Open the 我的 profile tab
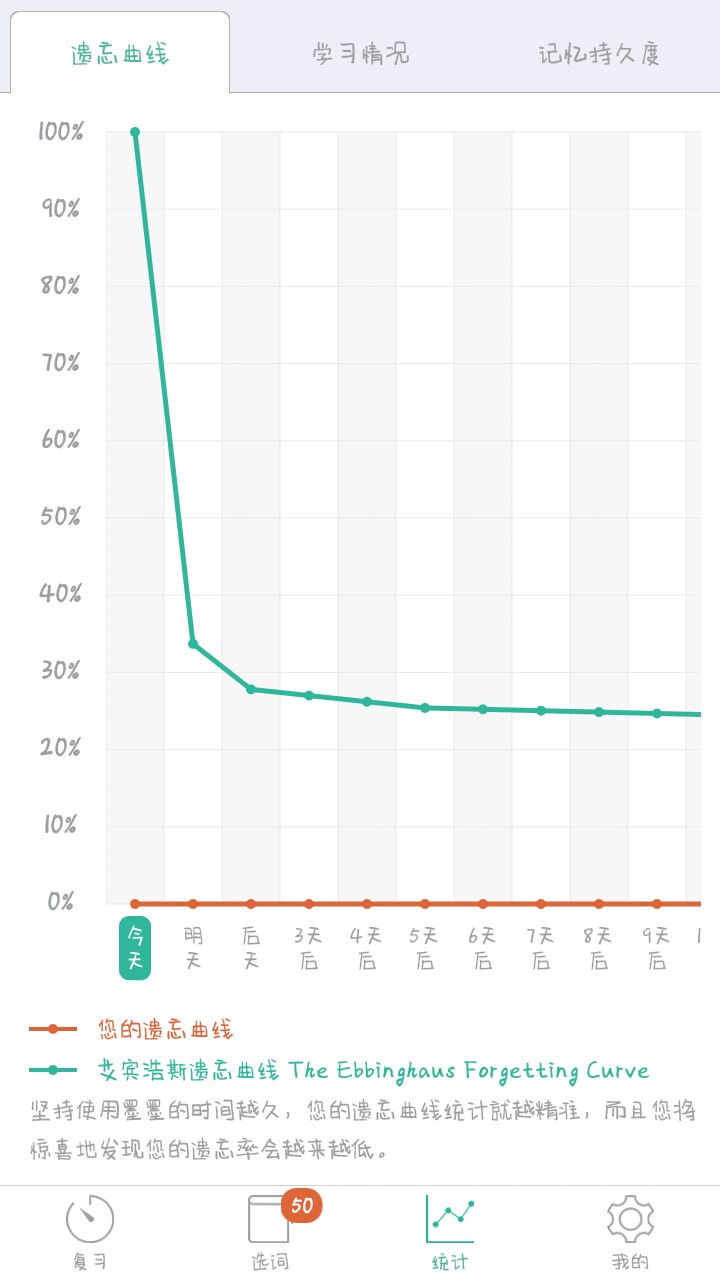720x1280 pixels. coord(630,1232)
